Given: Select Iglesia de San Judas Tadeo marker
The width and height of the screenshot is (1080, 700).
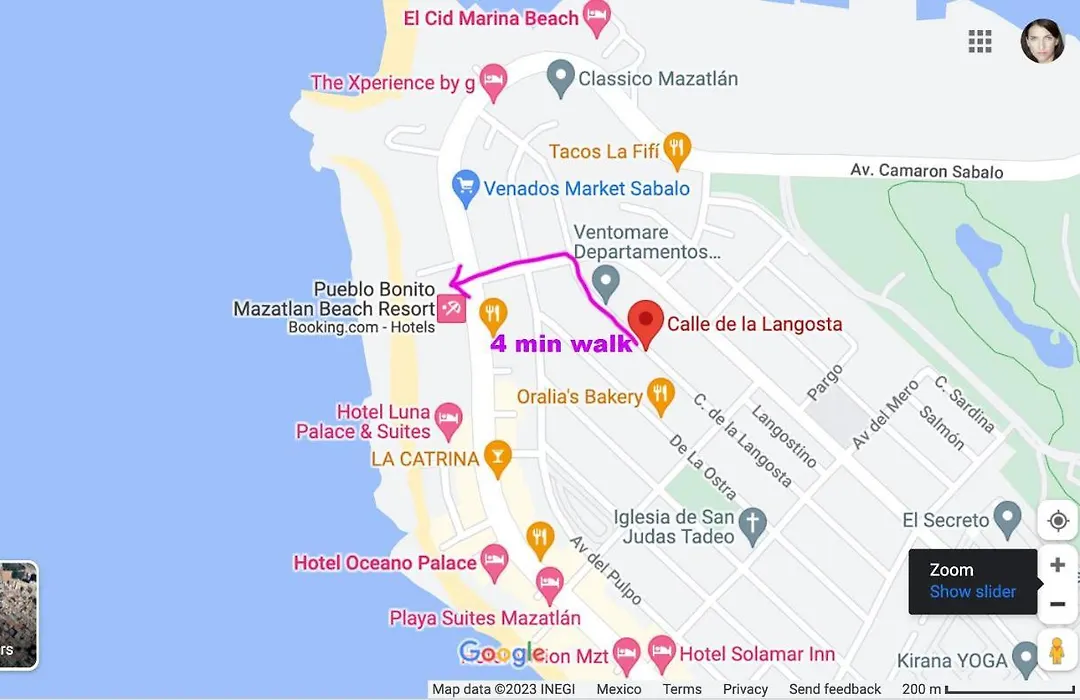Looking at the screenshot, I should click(x=752, y=522).
